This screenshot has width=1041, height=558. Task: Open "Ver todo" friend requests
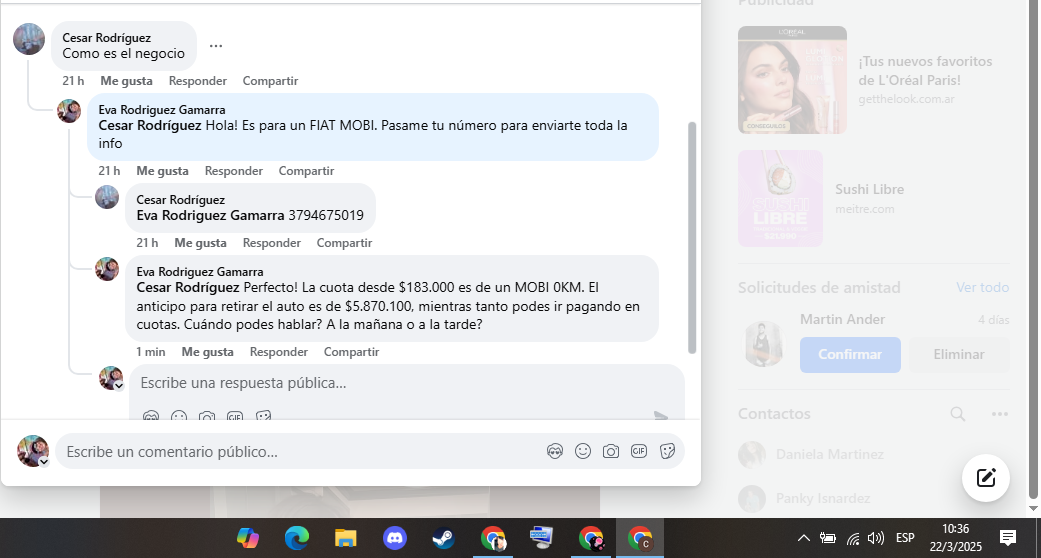tap(982, 288)
